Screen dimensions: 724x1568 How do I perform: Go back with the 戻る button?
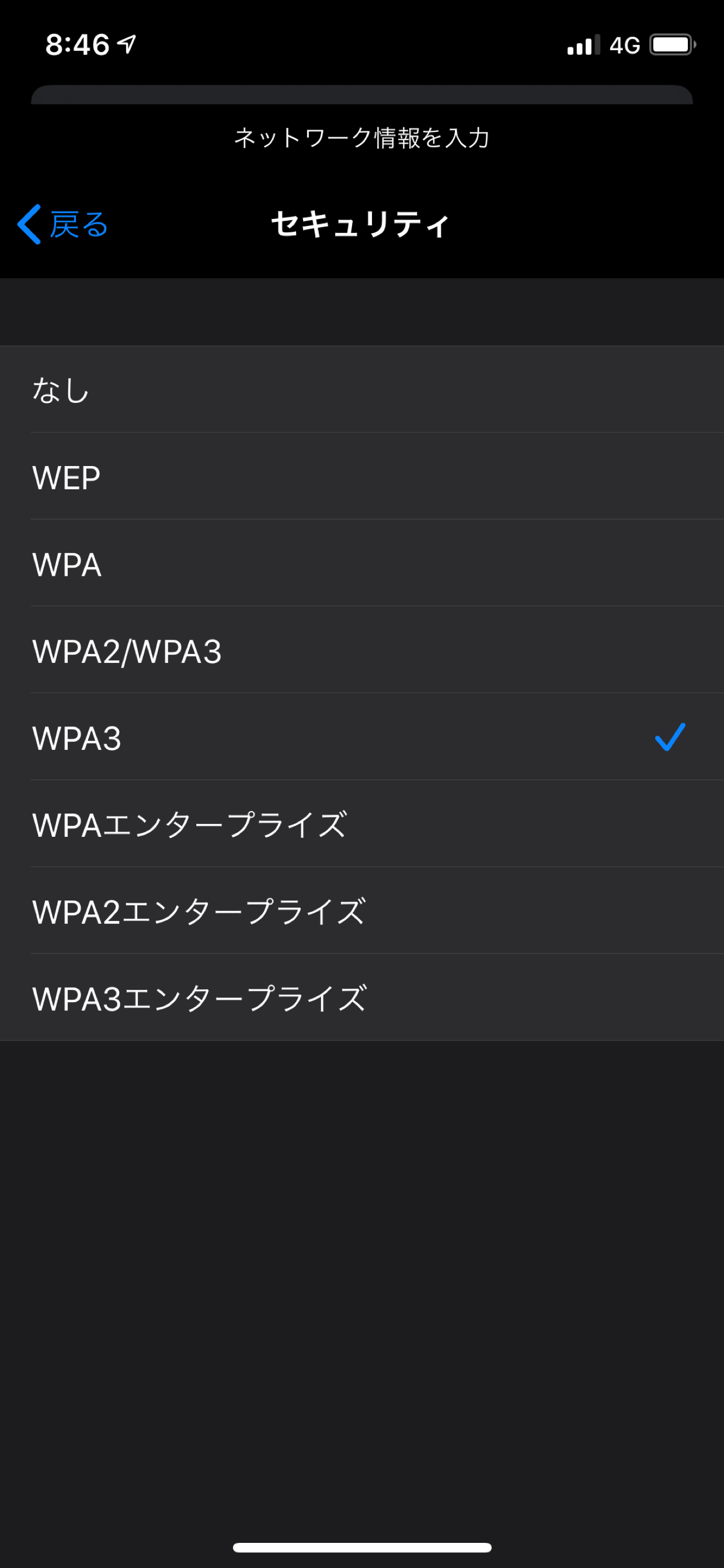[x=62, y=224]
